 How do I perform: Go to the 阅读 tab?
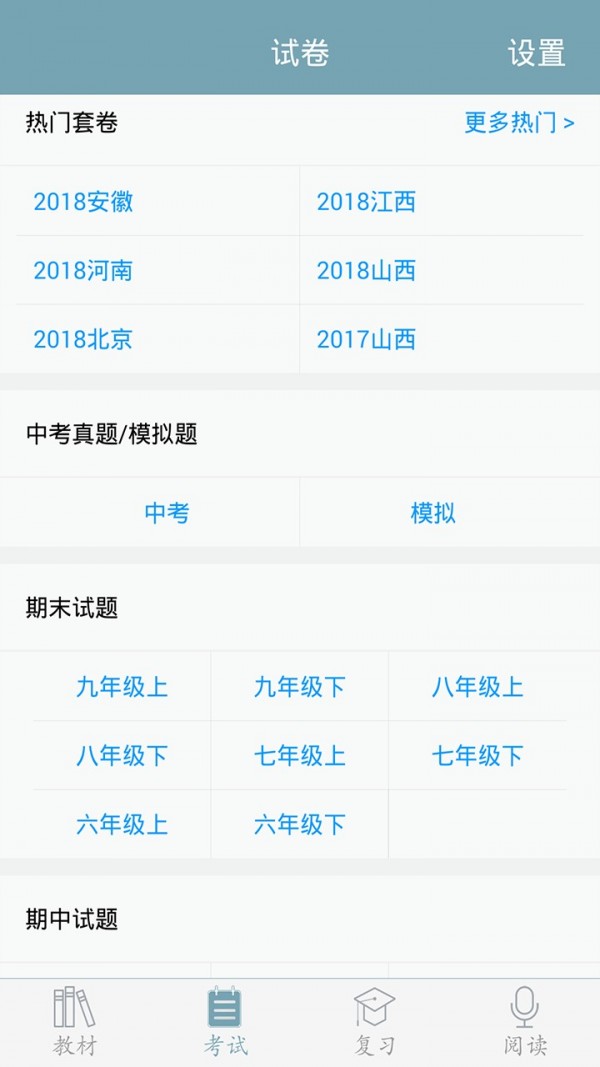(x=525, y=1021)
